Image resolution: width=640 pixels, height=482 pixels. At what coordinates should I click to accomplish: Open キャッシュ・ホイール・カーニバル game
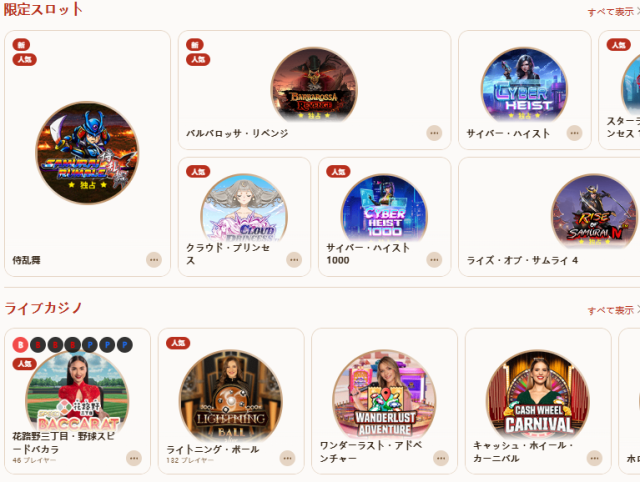538,397
